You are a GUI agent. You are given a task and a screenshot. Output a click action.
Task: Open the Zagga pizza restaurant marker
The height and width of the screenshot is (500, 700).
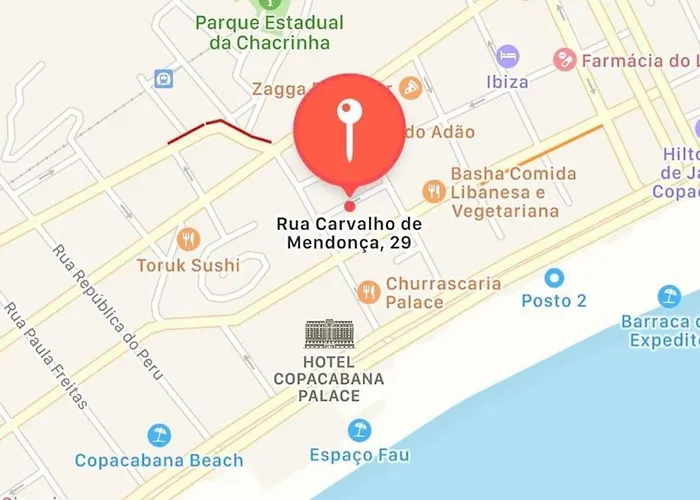tap(409, 88)
